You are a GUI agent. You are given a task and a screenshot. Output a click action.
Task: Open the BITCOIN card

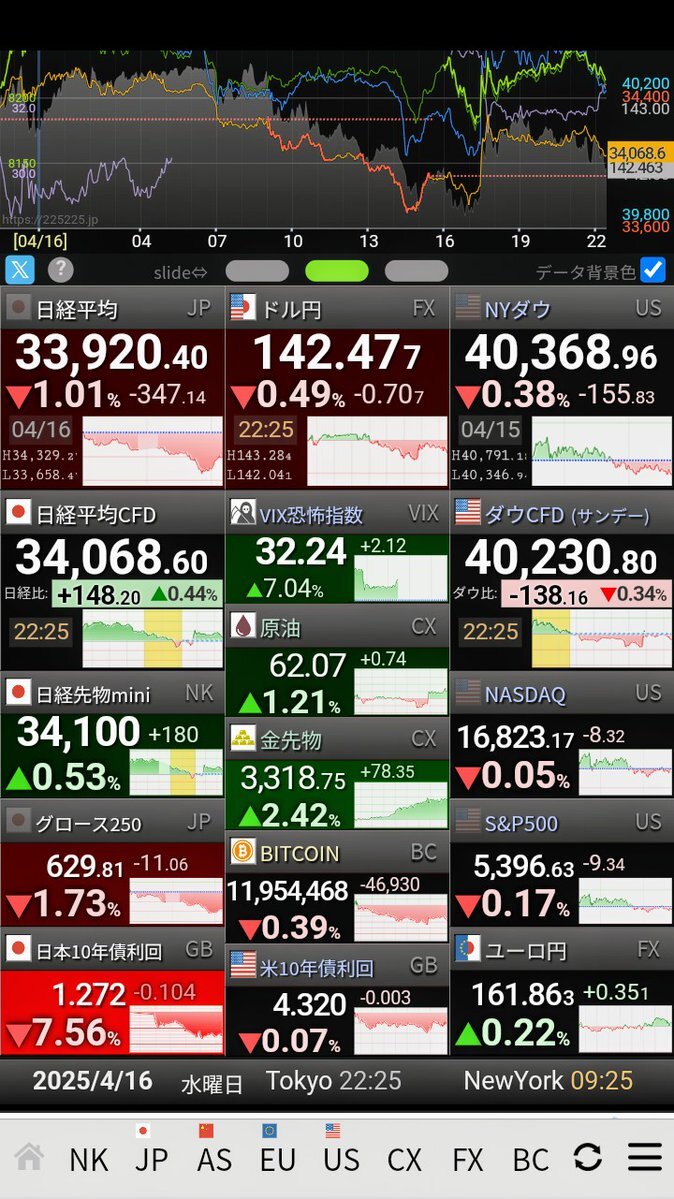337,888
